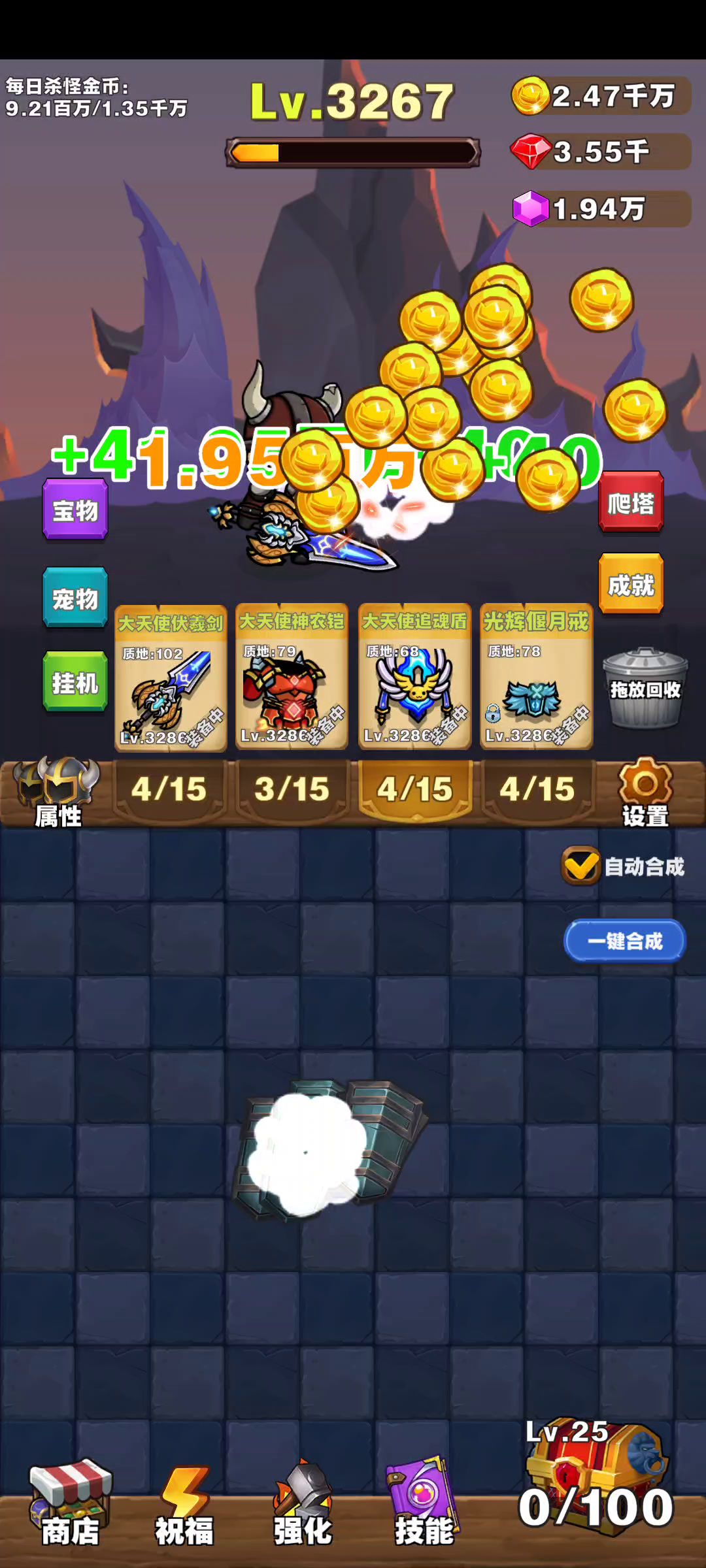Screen dimensions: 706x1568
Task: View the 光辉偃月戒 ring card
Action: tap(536, 677)
